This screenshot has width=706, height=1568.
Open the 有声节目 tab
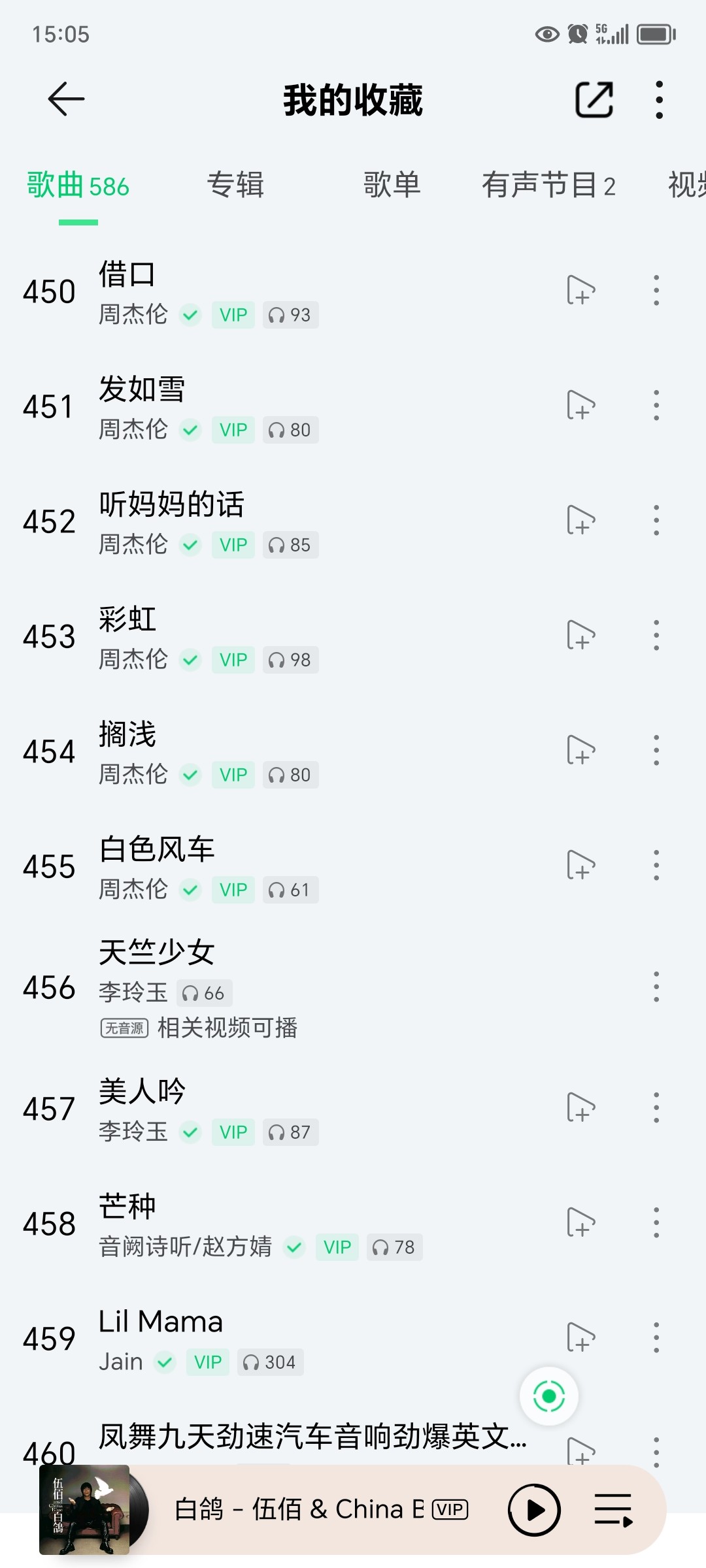click(548, 185)
